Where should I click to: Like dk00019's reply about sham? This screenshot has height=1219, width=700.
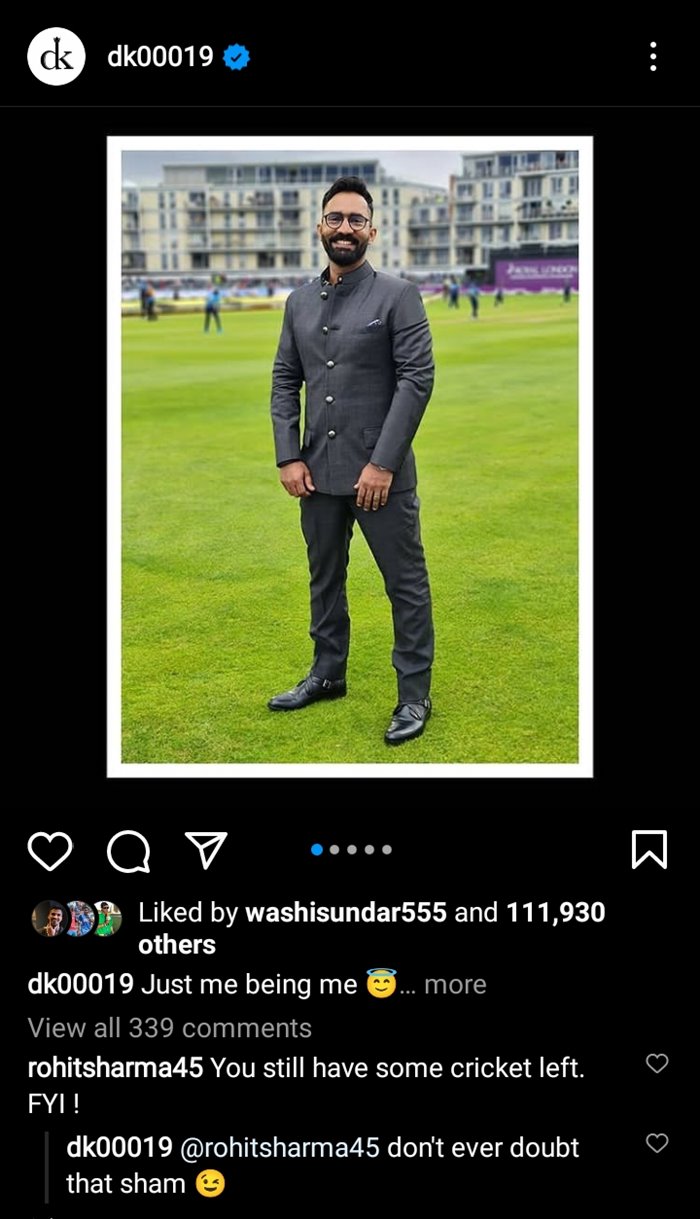[657, 1143]
